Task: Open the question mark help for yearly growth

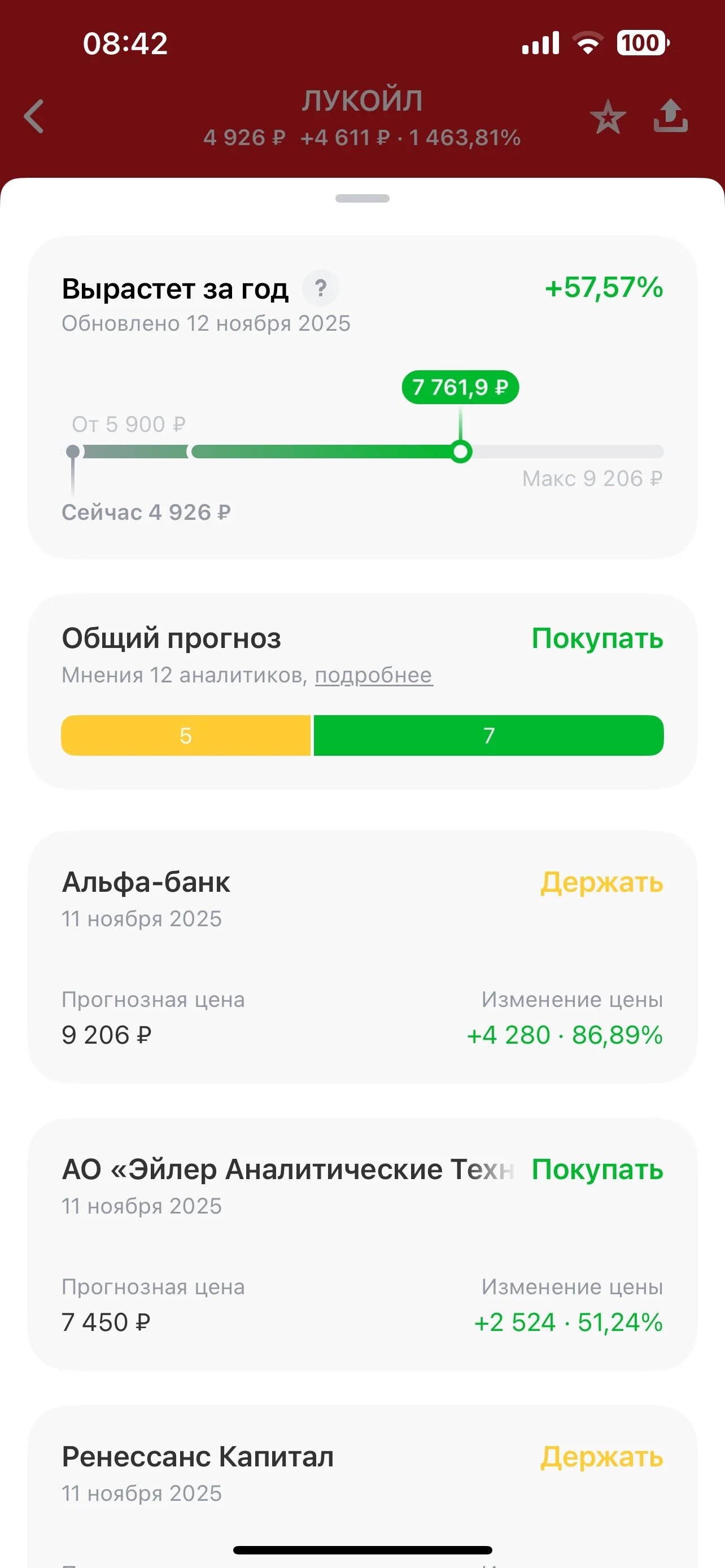Action: point(321,288)
